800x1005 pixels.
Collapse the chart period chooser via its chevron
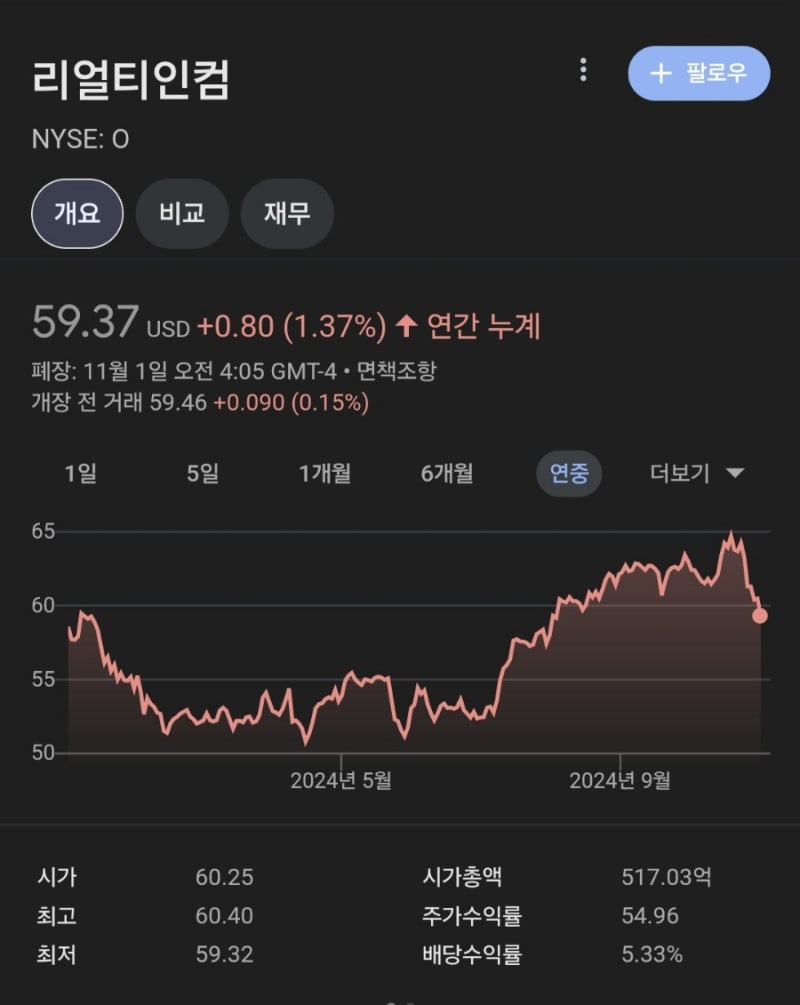coord(735,474)
